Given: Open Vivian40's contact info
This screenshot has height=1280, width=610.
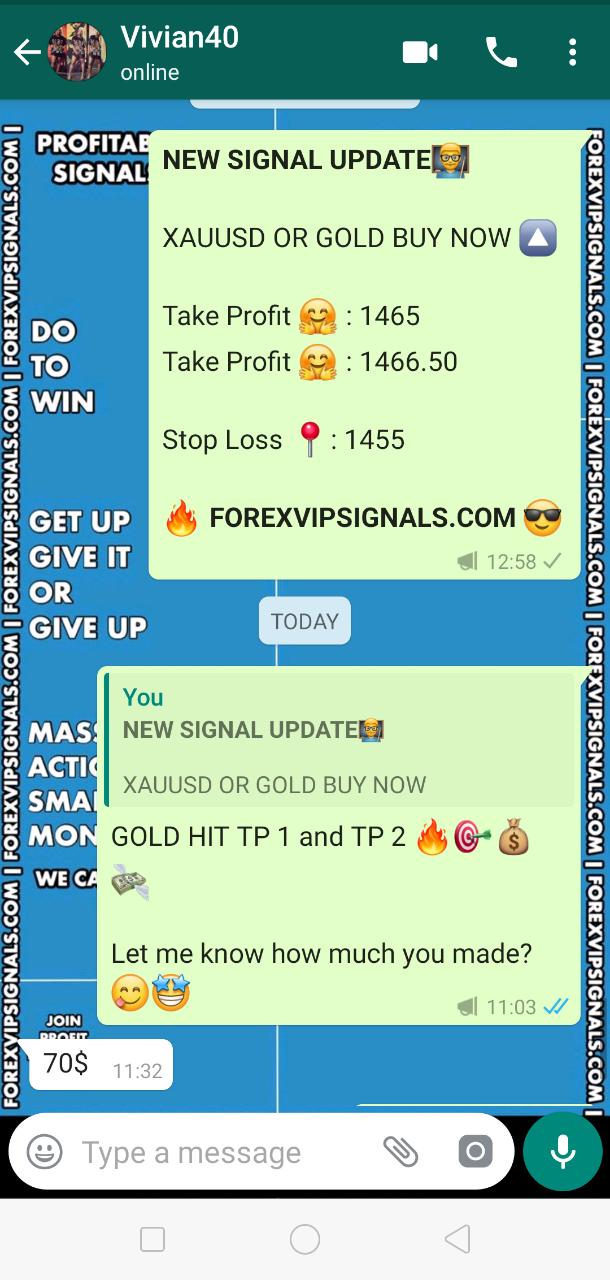Looking at the screenshot, I should [x=180, y=52].
